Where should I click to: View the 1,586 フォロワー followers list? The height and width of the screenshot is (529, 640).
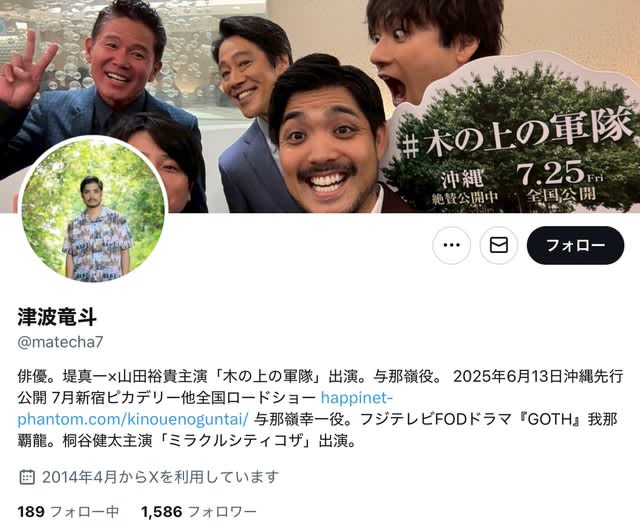(x=198, y=511)
